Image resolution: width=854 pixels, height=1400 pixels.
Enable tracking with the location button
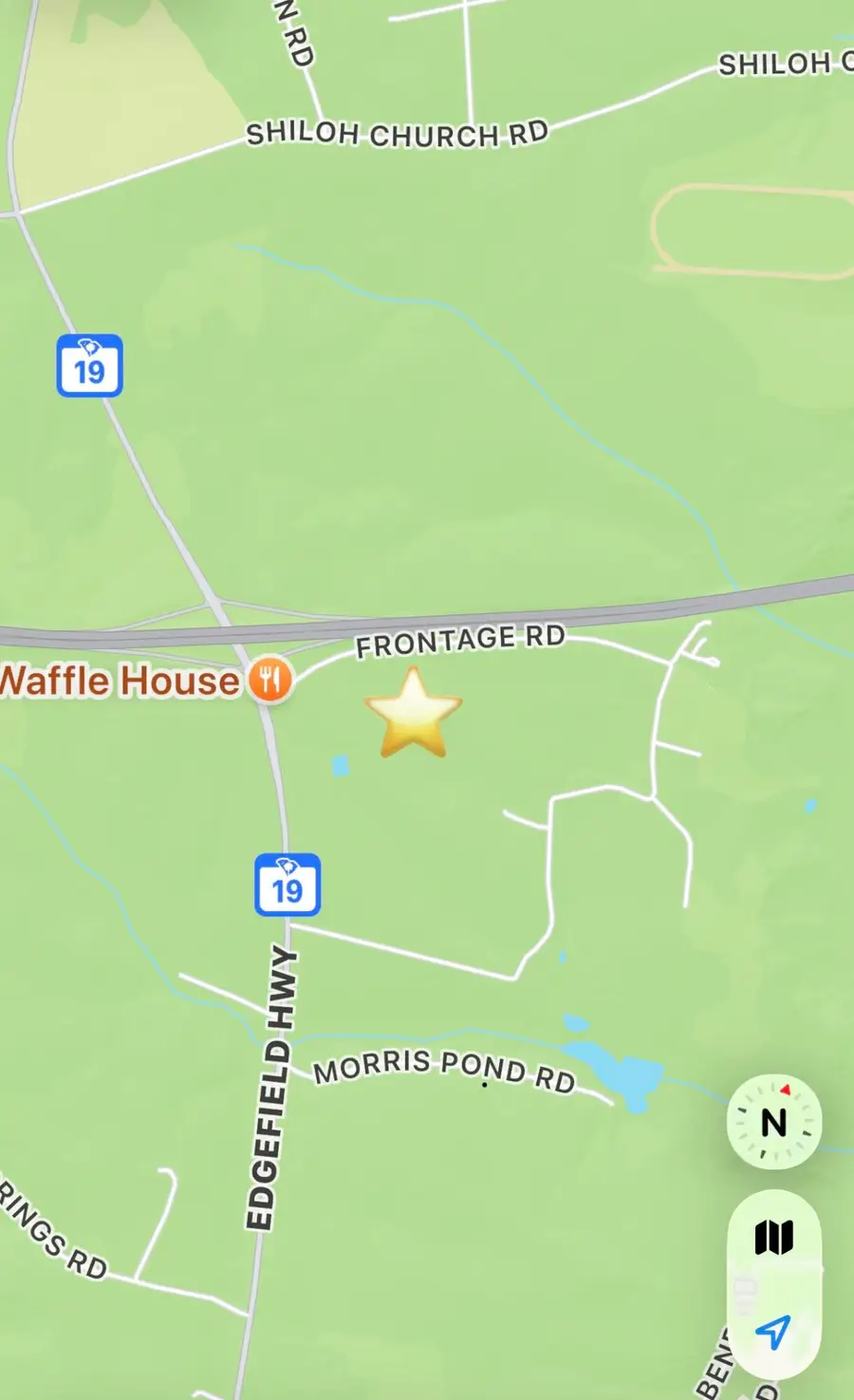[774, 1334]
